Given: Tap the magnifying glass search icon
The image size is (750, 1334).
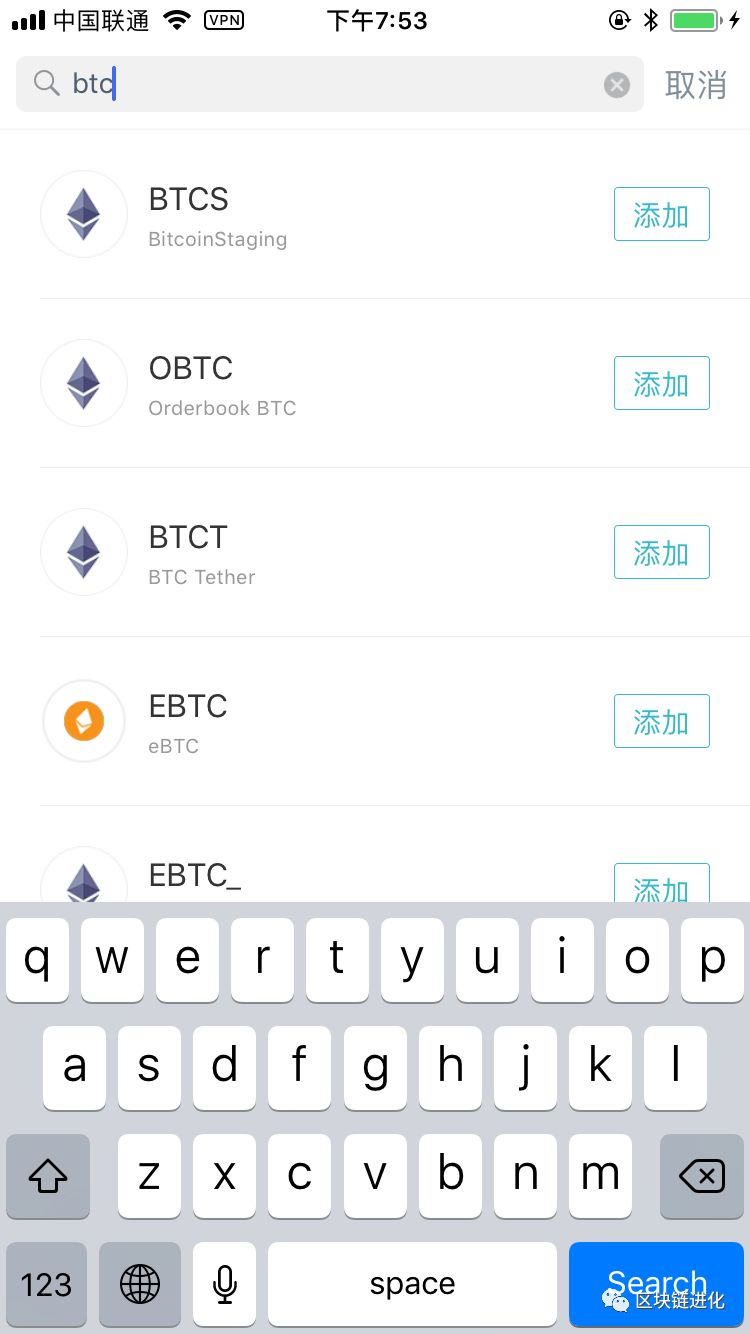Looking at the screenshot, I should pos(46,84).
